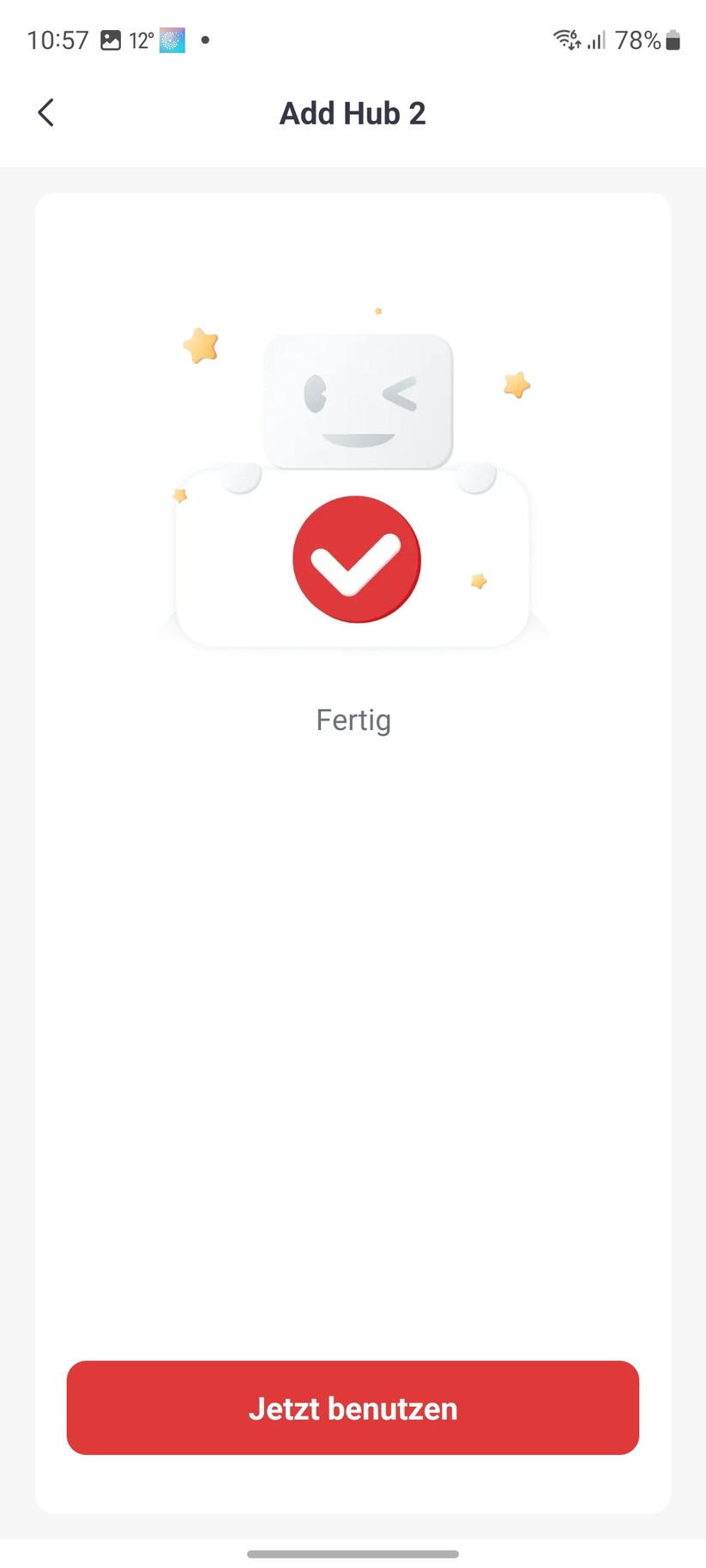Open the weather widget showing 12°

[141, 39]
